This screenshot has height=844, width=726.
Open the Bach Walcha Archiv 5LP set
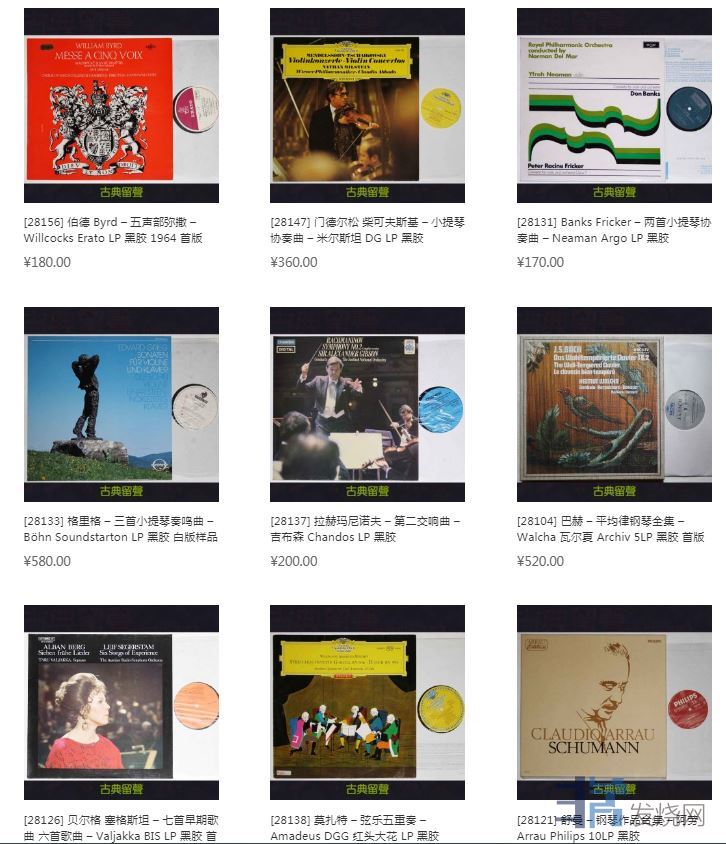tap(614, 404)
